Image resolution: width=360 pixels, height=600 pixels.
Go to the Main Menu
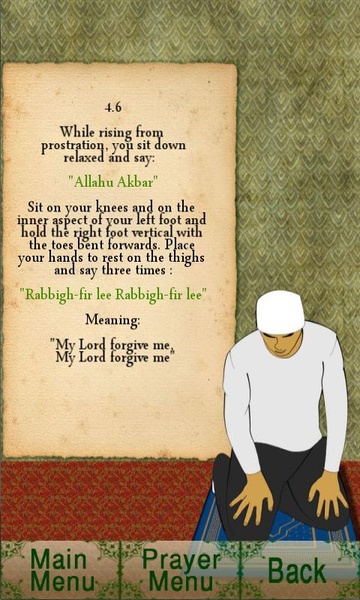(x=60, y=571)
